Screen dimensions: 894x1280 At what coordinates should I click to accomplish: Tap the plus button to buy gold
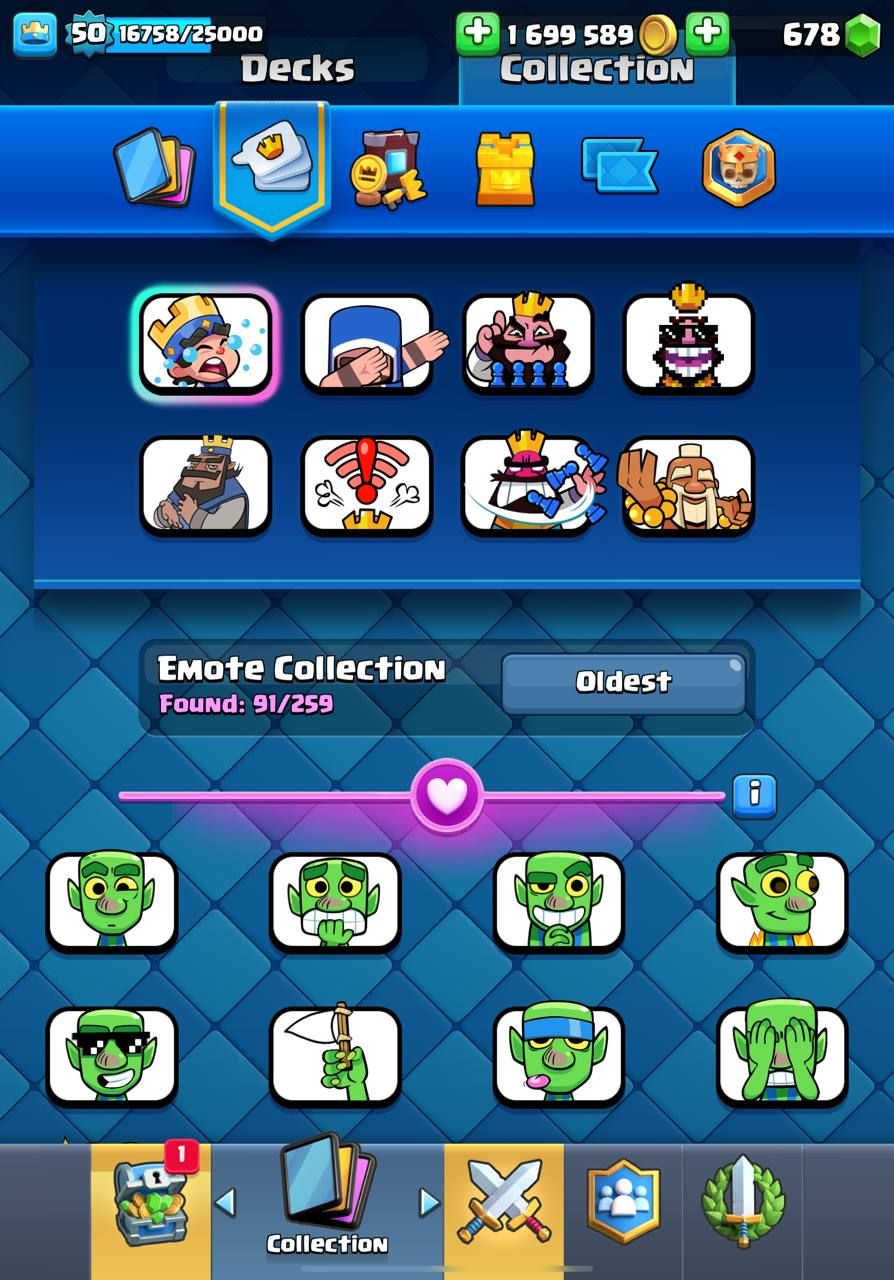click(478, 34)
